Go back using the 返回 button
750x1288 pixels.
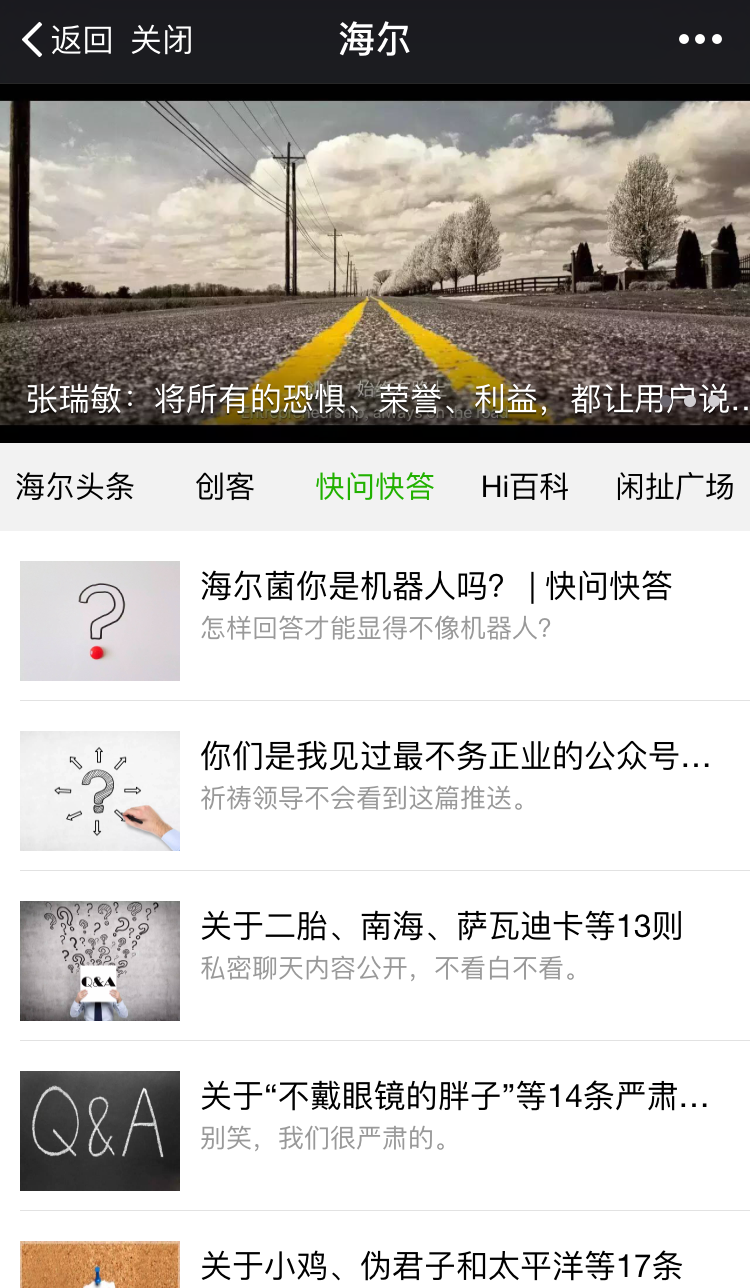[66, 41]
